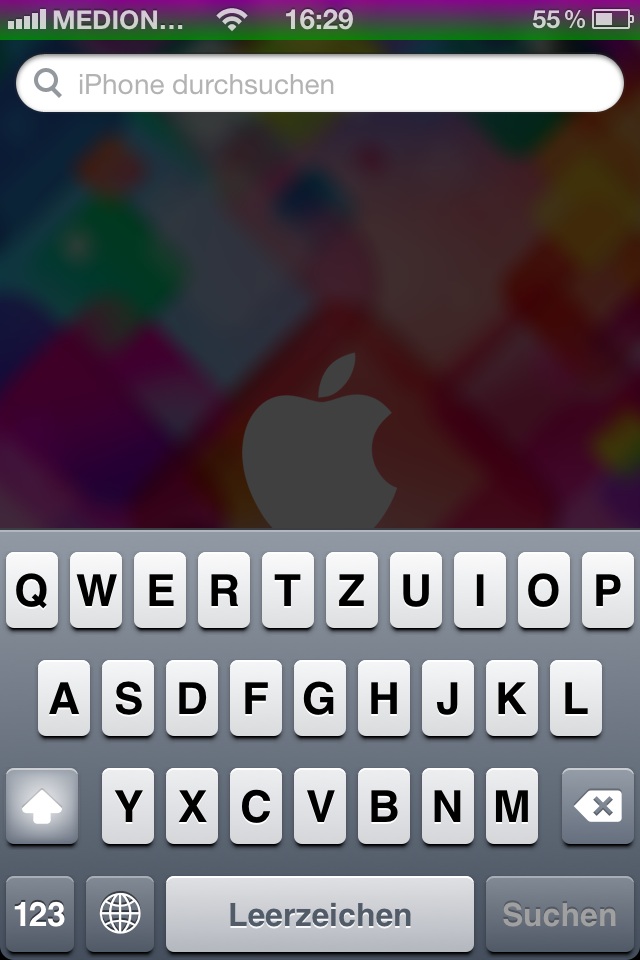Focus the 'iPhone durchsuchen' search field
Image resolution: width=640 pixels, height=960 pixels.
tap(320, 84)
